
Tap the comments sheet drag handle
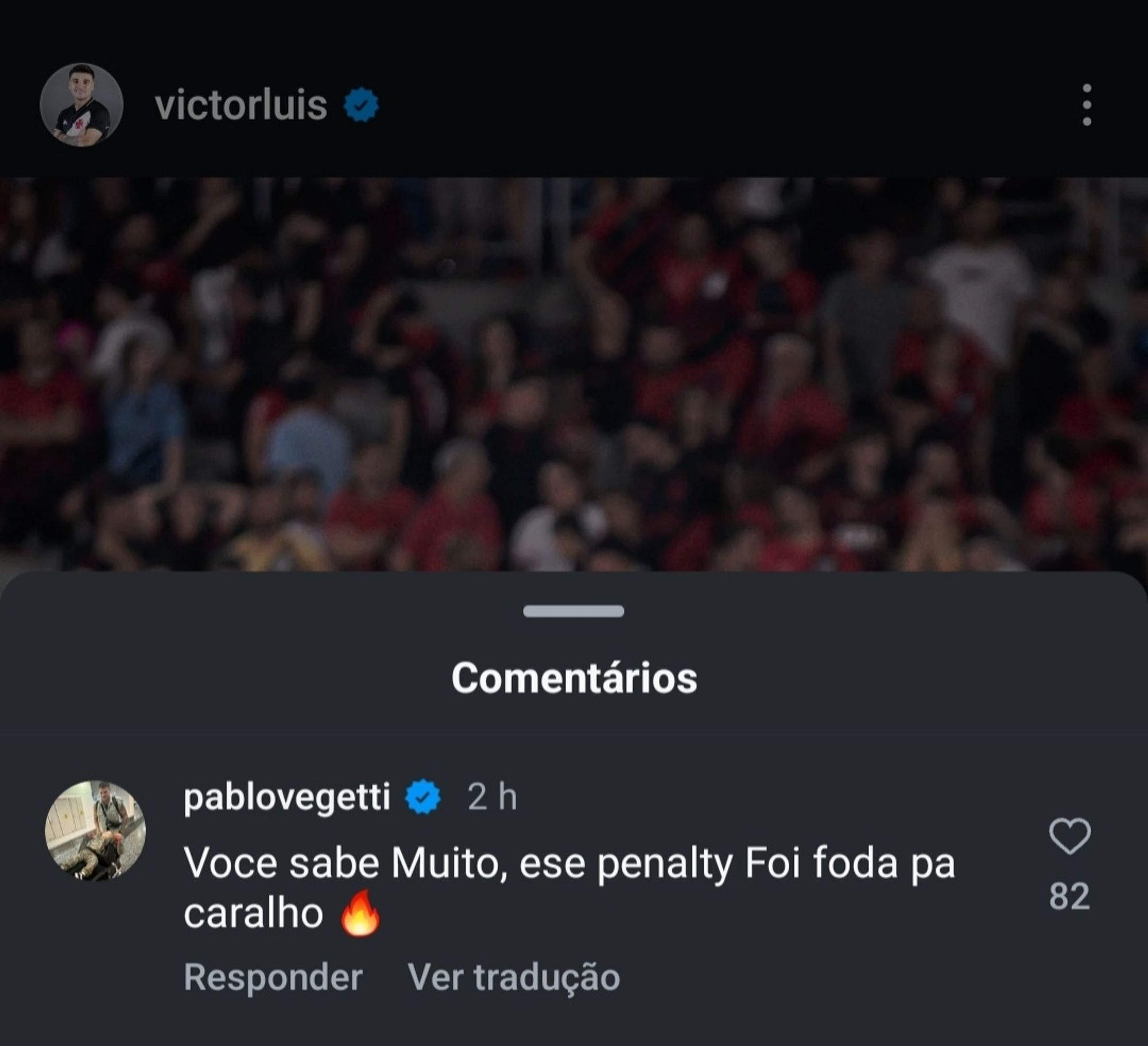tap(573, 611)
